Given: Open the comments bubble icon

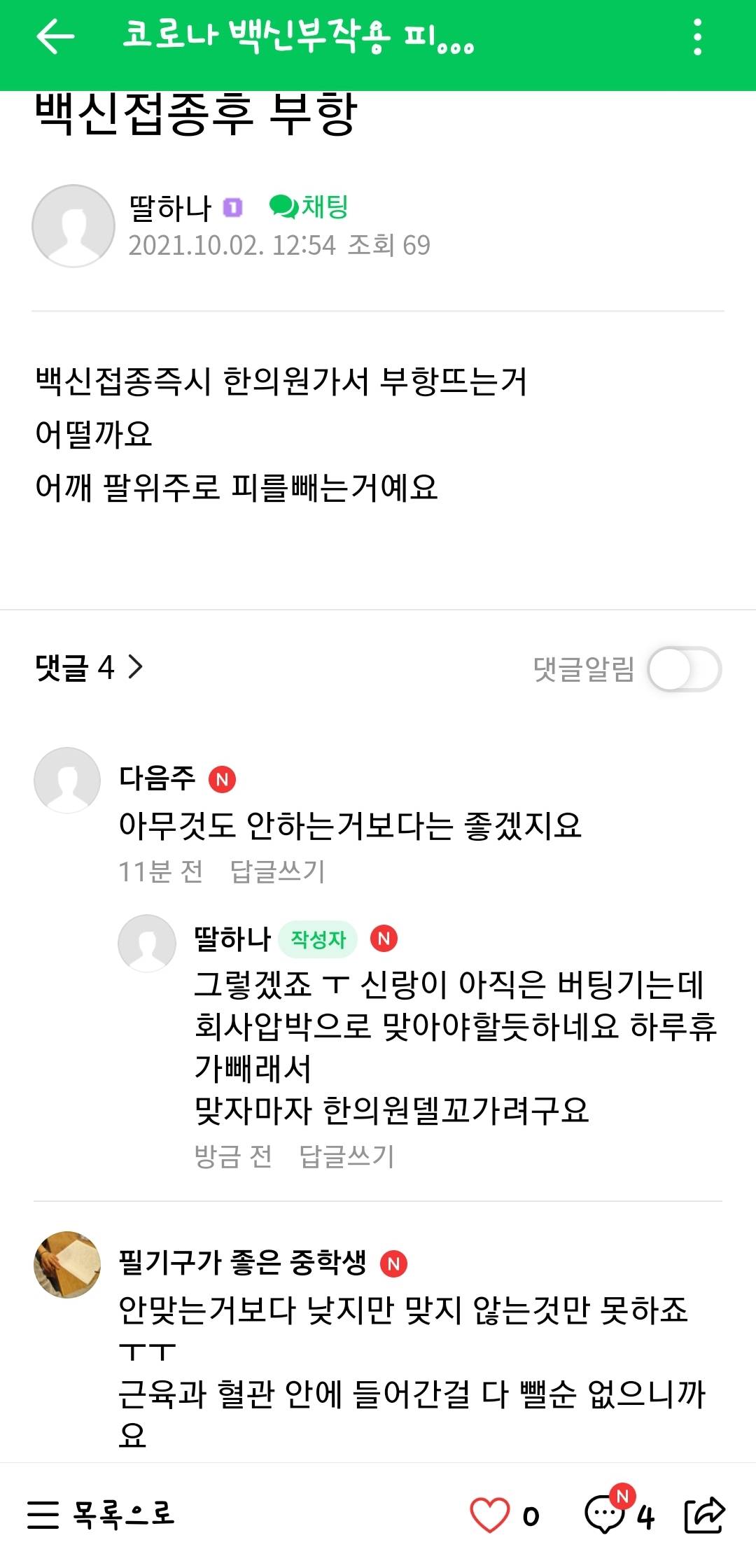Looking at the screenshot, I should point(605,1515).
